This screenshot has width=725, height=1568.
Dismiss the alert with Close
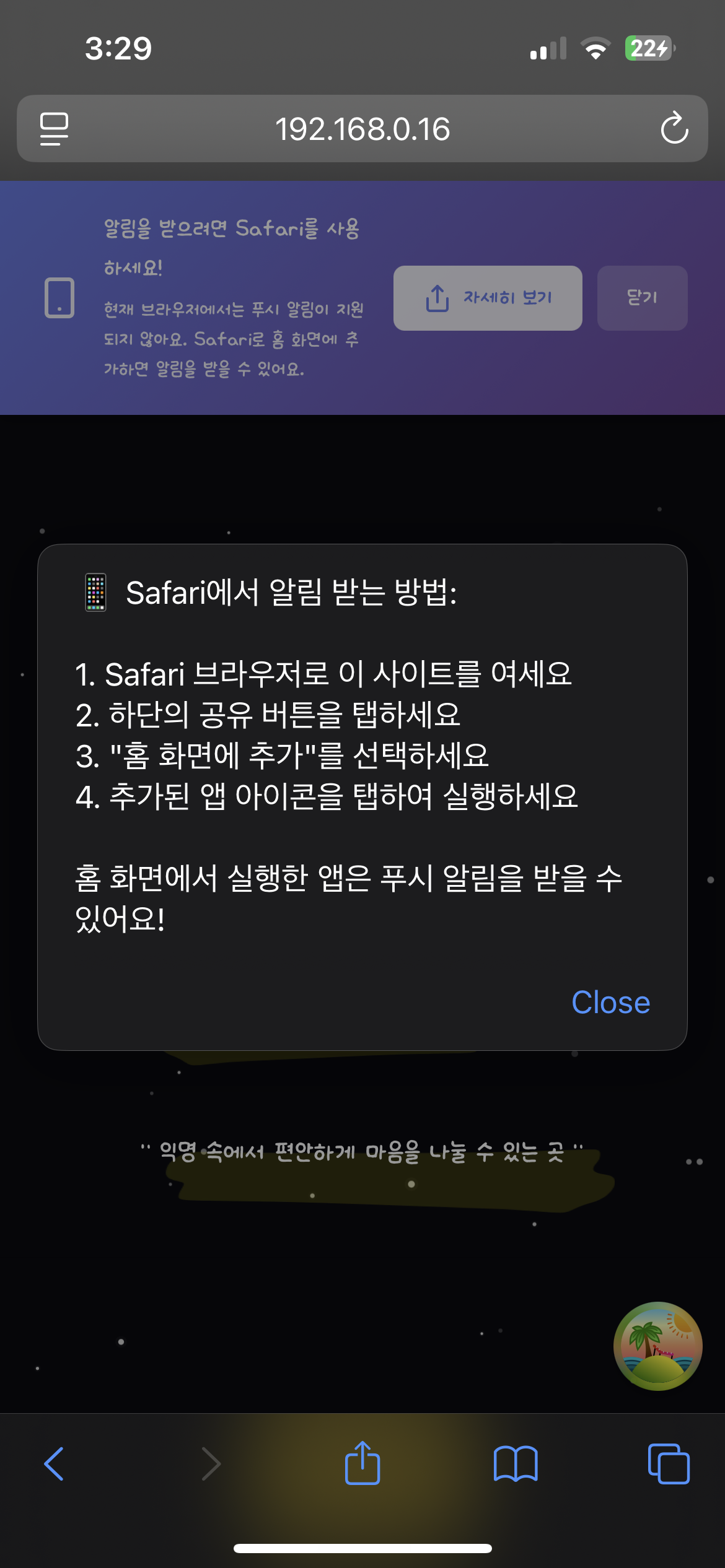[610, 1002]
